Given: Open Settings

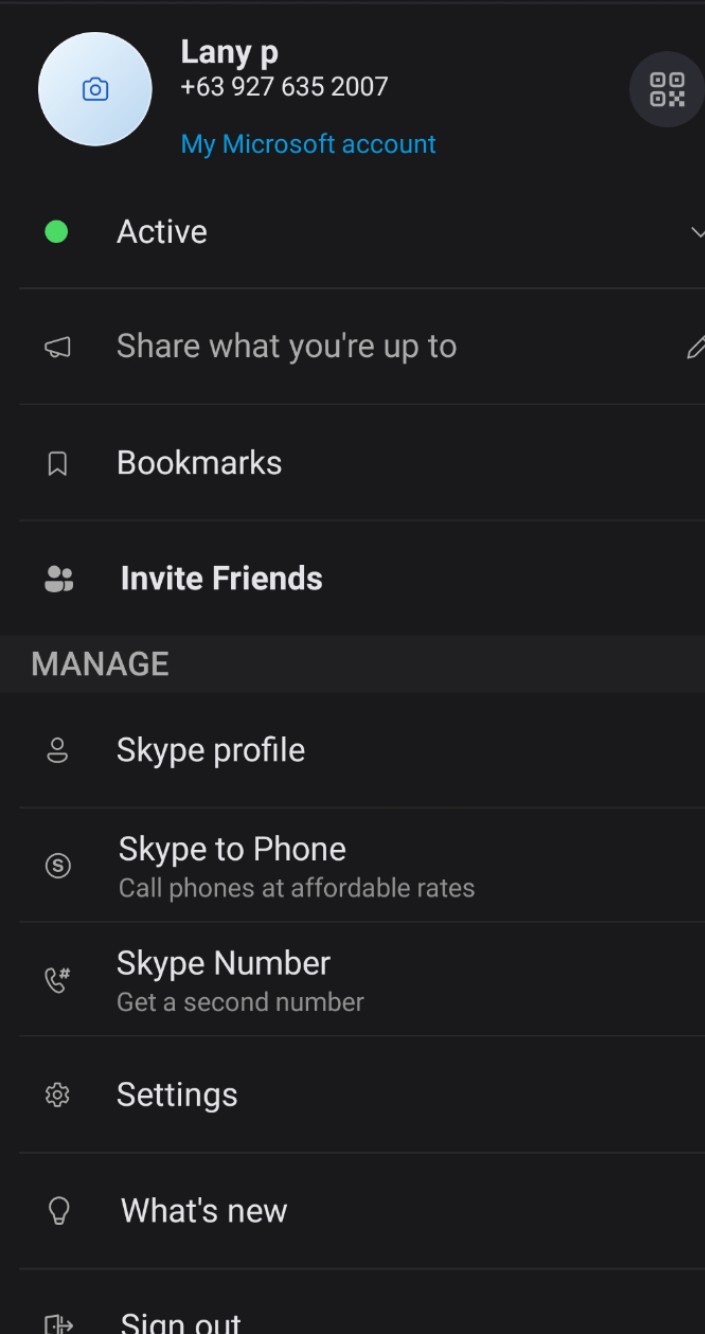Looking at the screenshot, I should (362, 1095).
